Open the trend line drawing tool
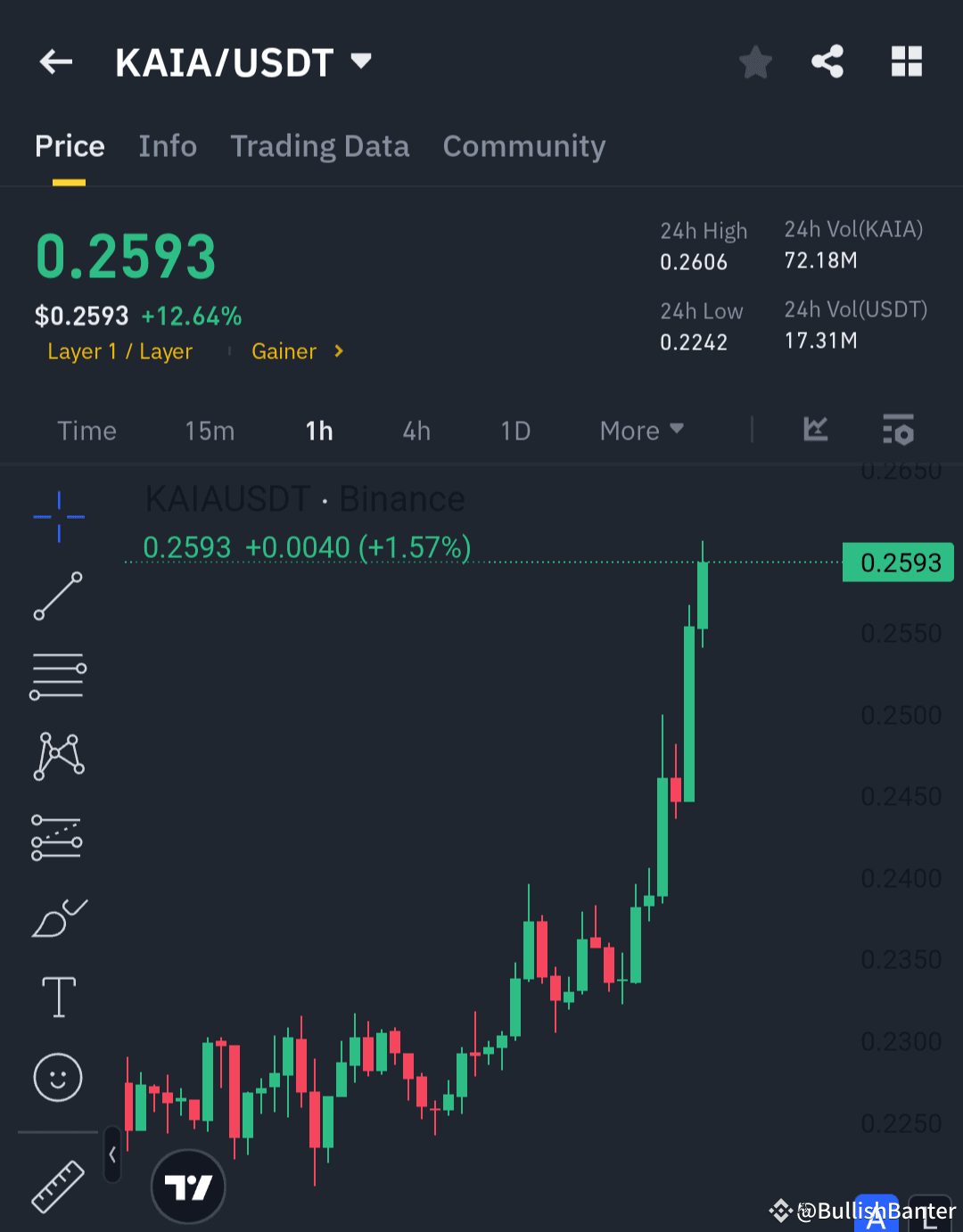Image resolution: width=963 pixels, height=1232 pixels. pyautogui.click(x=58, y=595)
